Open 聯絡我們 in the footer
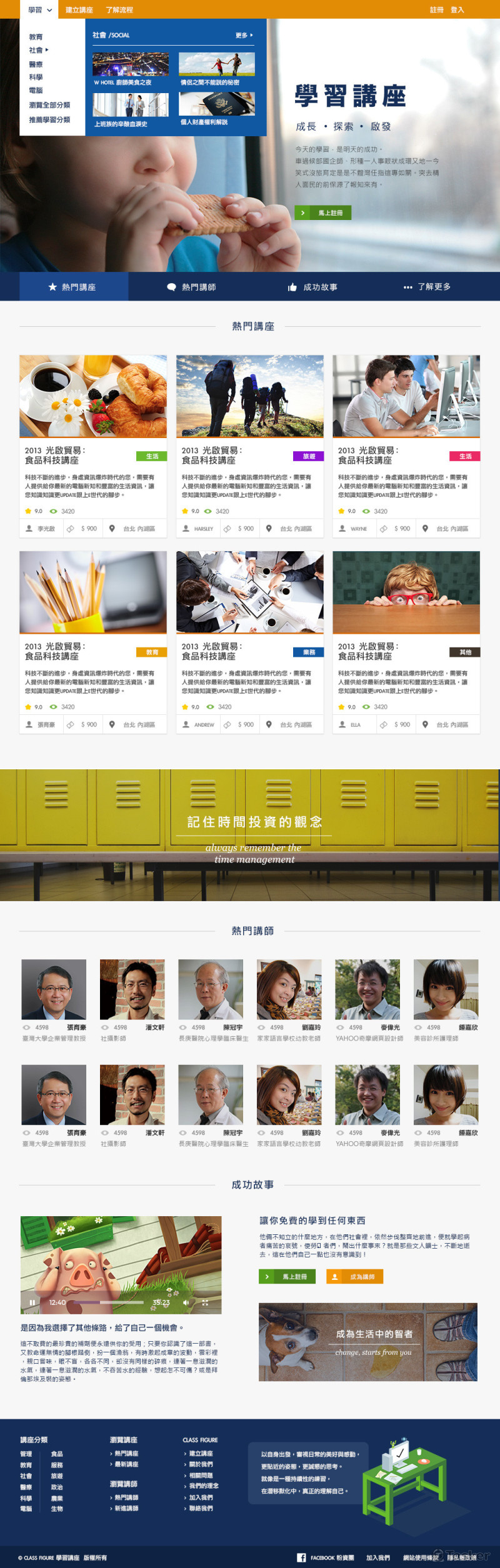Screen dimensions: 500x1568 coord(201,1508)
